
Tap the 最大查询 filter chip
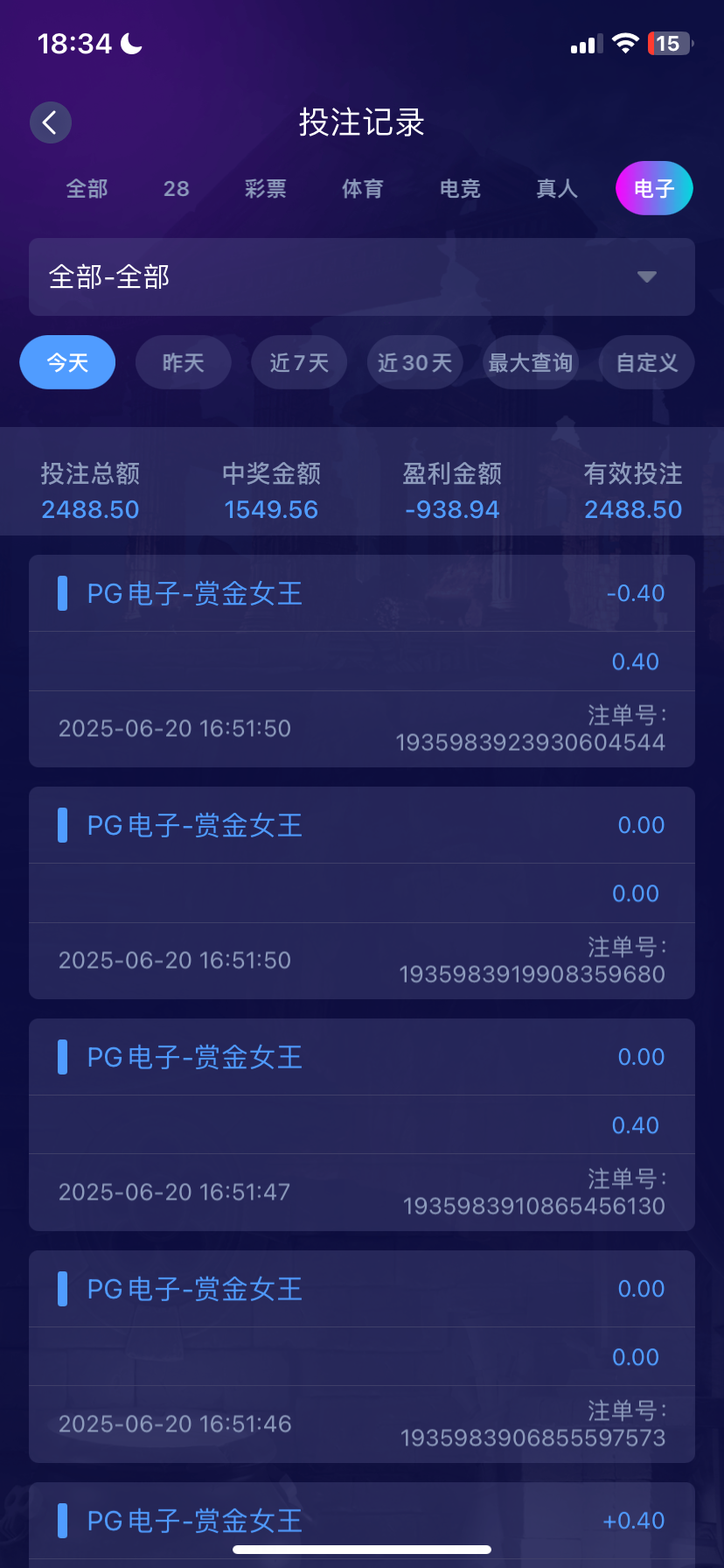pos(531,362)
